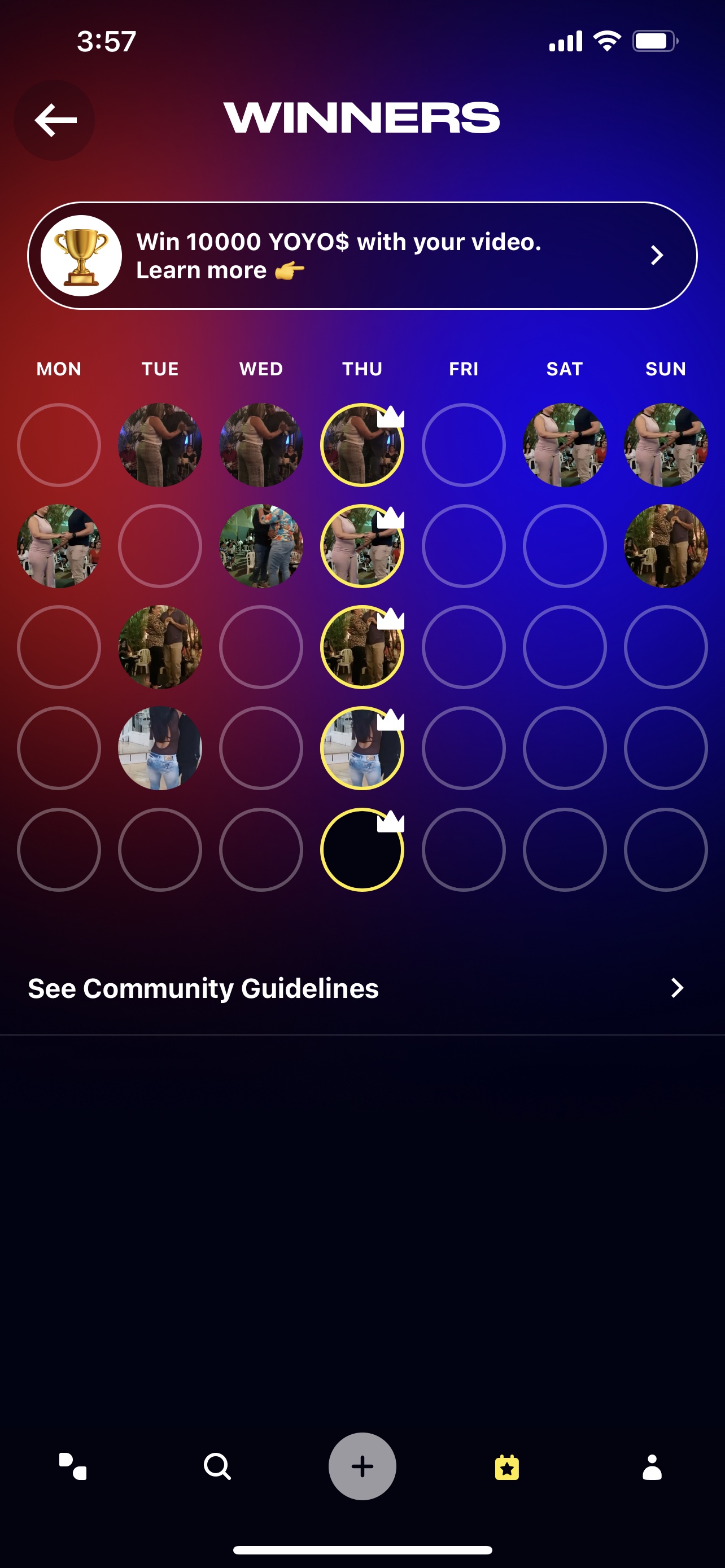Open Monday's second-row winner video
The image size is (725, 1568).
pos(59,546)
